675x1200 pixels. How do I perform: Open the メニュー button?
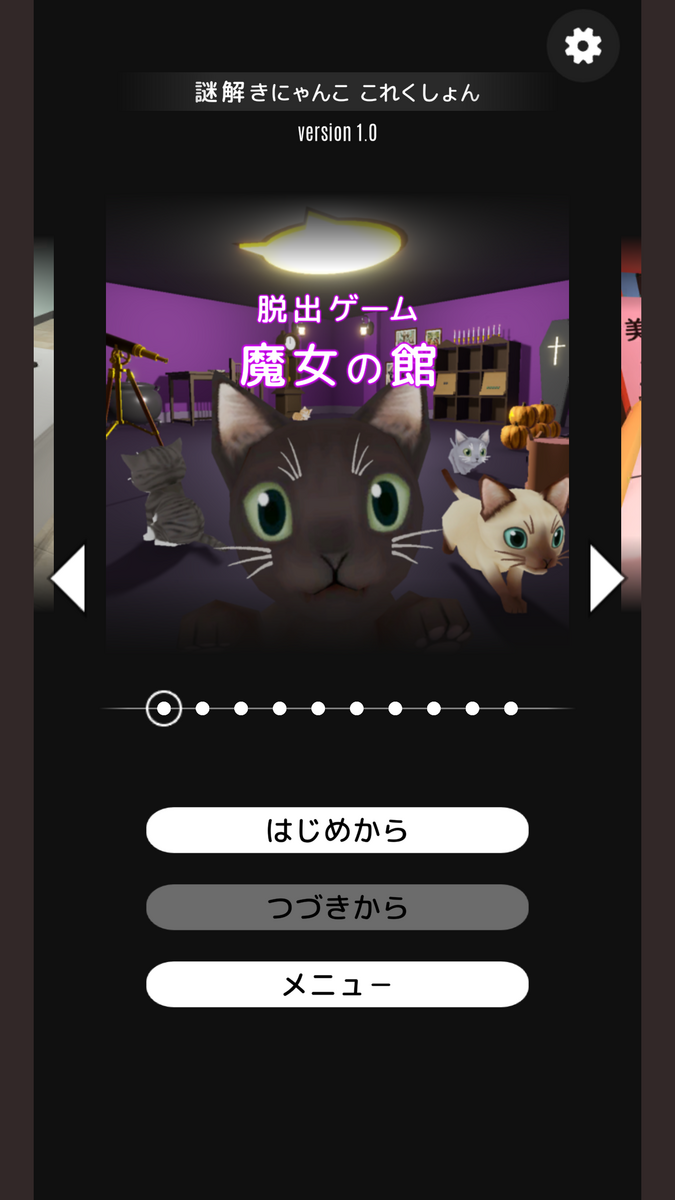coord(337,984)
